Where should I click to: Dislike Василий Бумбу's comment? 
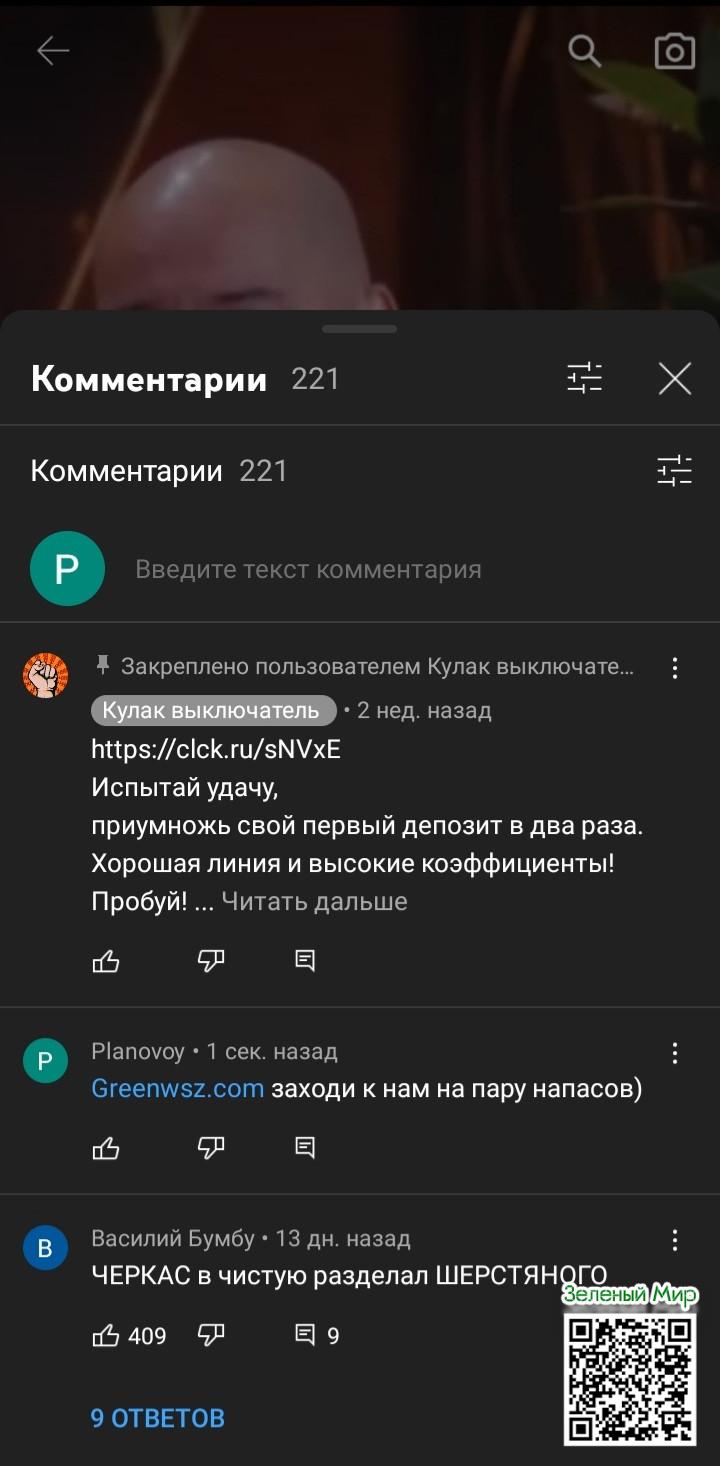tap(211, 1335)
